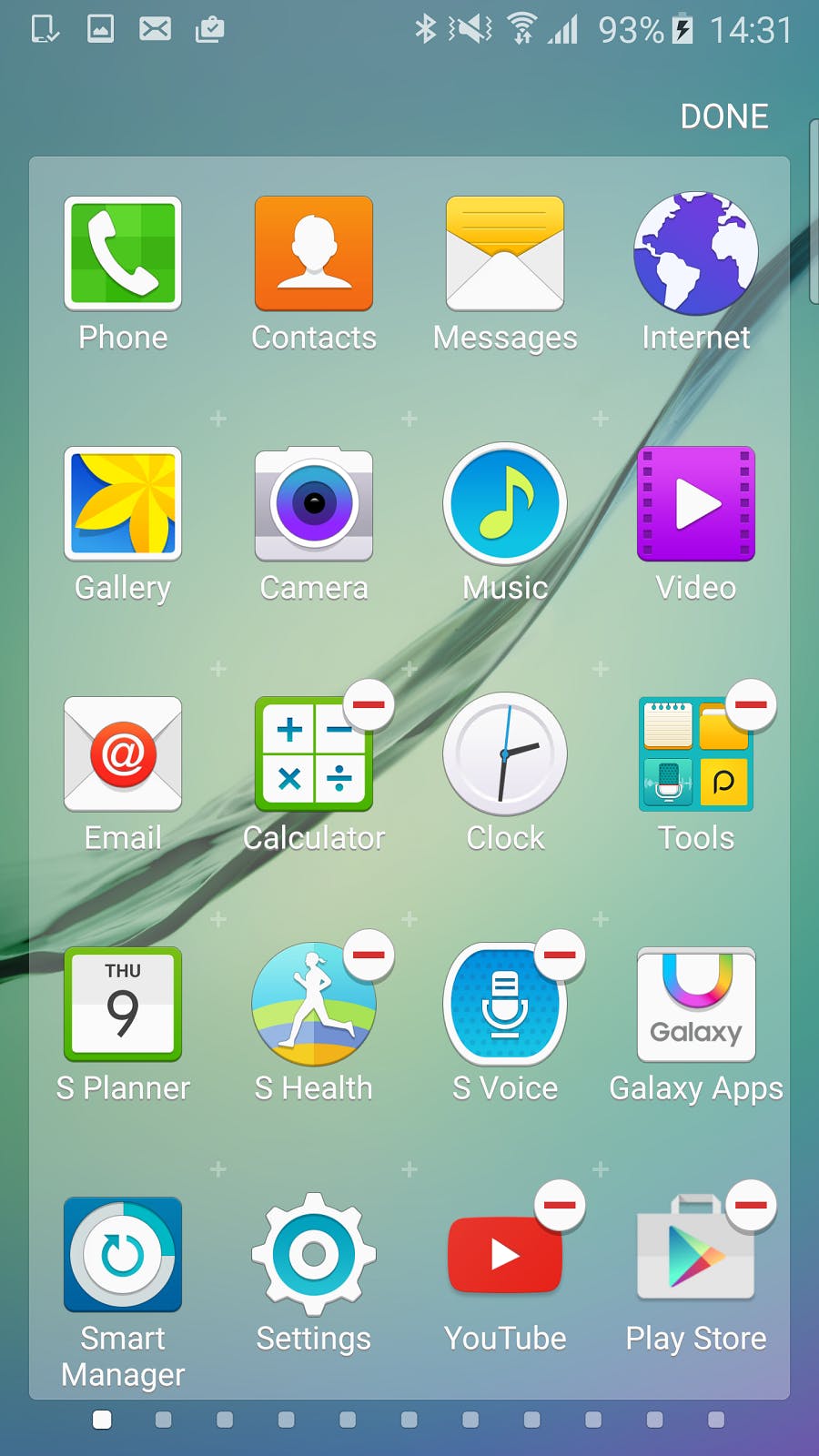This screenshot has width=819, height=1456.
Task: Tap the minus badge on S Voice
Action: pos(560,955)
